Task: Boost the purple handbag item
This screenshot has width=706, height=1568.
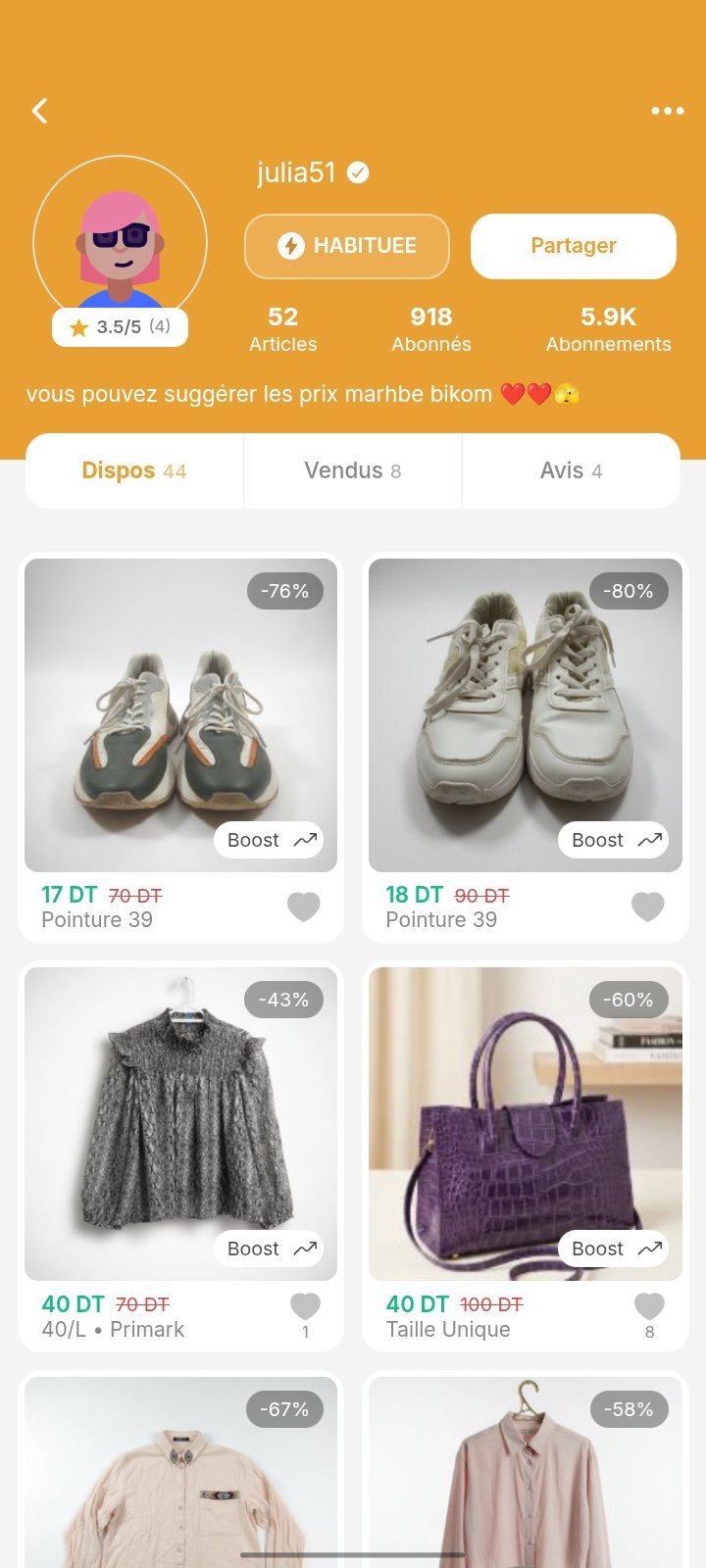Action: click(614, 1249)
